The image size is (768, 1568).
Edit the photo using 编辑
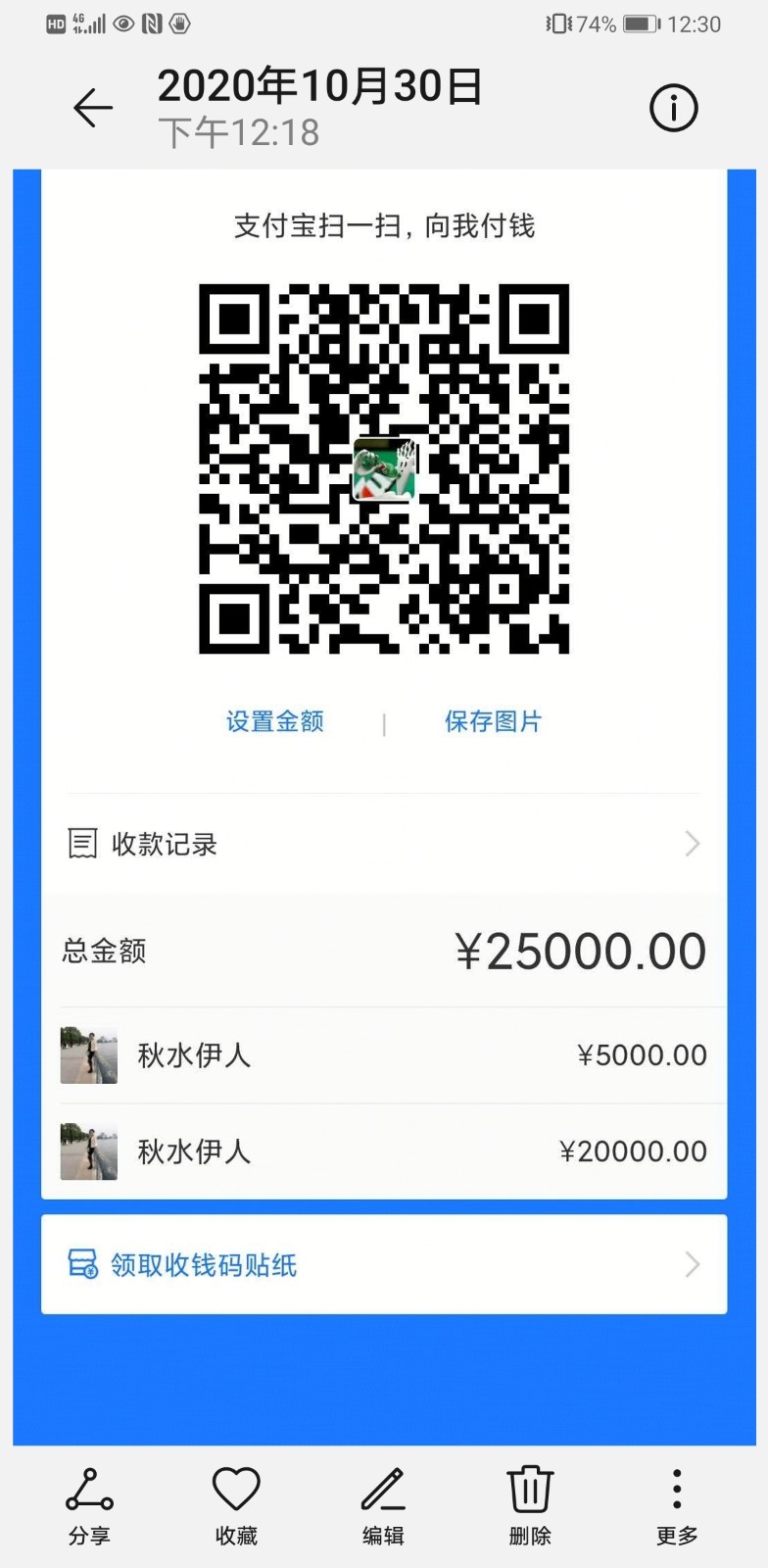click(x=383, y=1505)
